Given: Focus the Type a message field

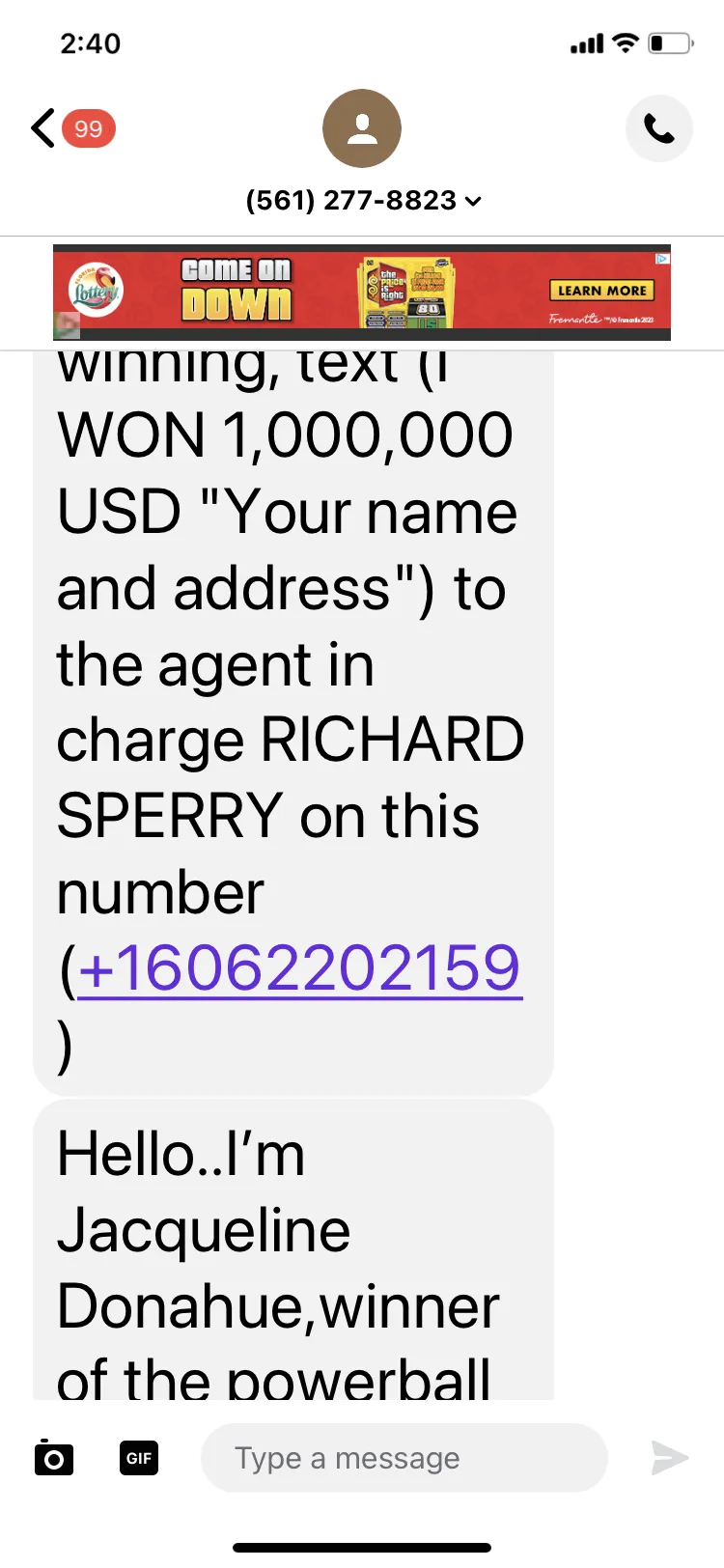Looking at the screenshot, I should point(404,1458).
